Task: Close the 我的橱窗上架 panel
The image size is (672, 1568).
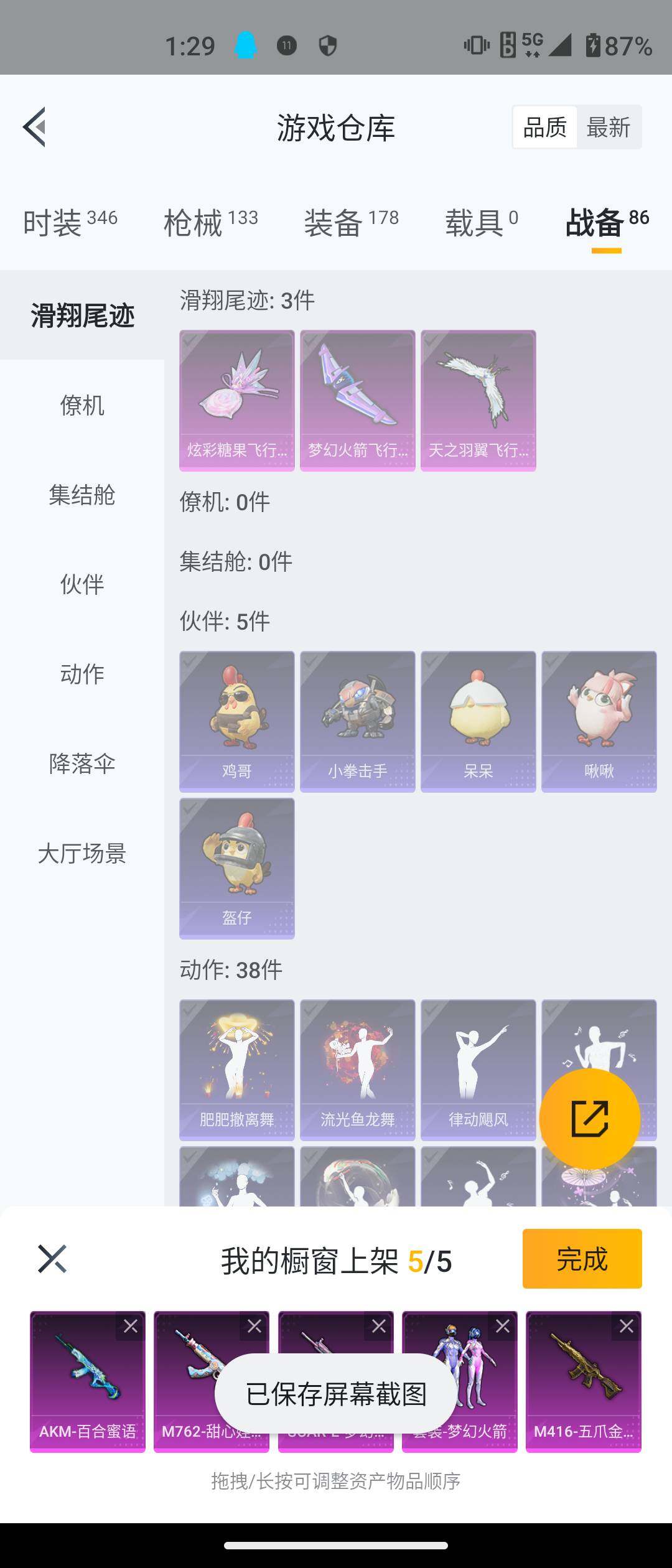Action: pyautogui.click(x=52, y=1259)
